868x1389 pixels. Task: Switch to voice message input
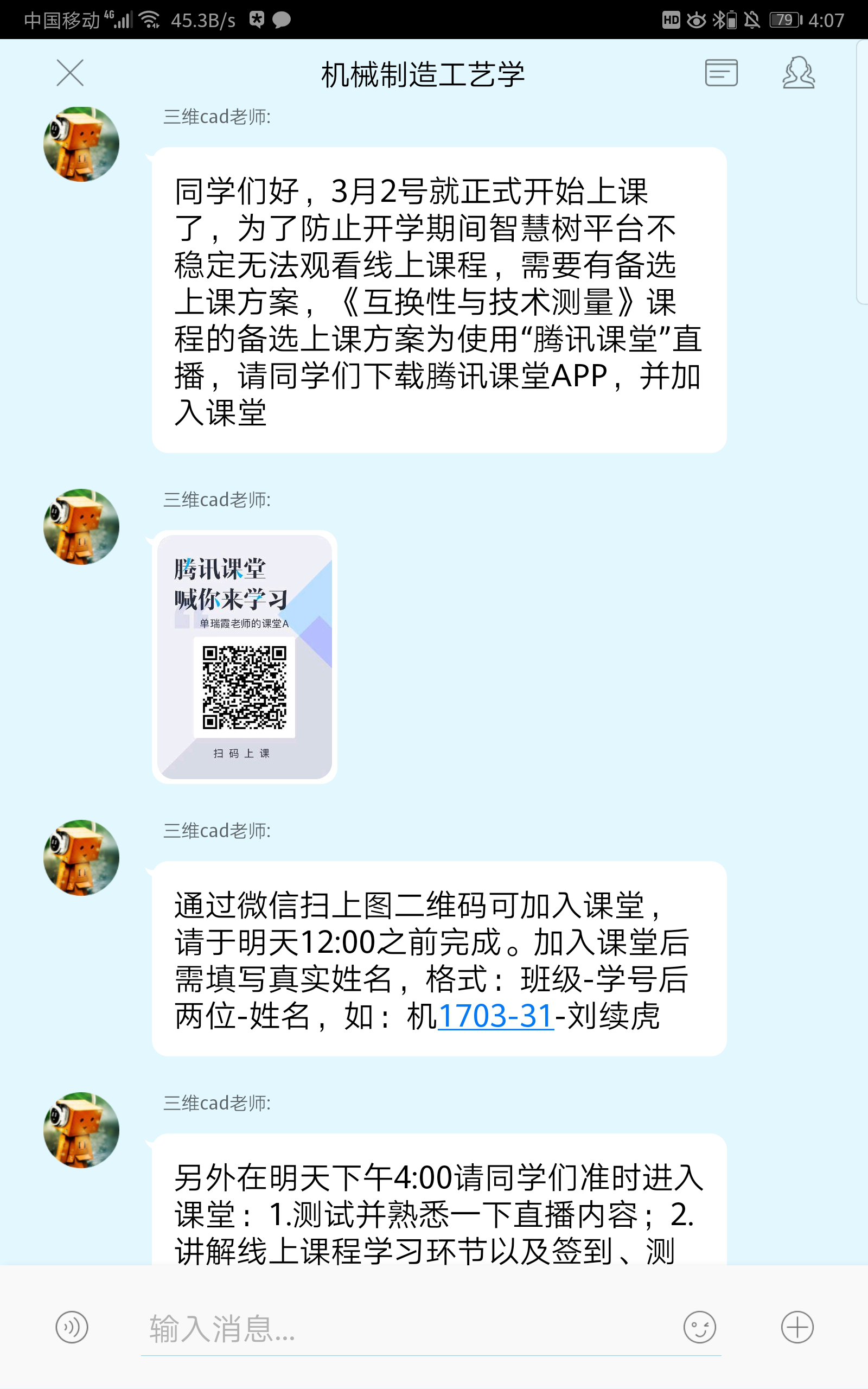pyautogui.click(x=72, y=1327)
